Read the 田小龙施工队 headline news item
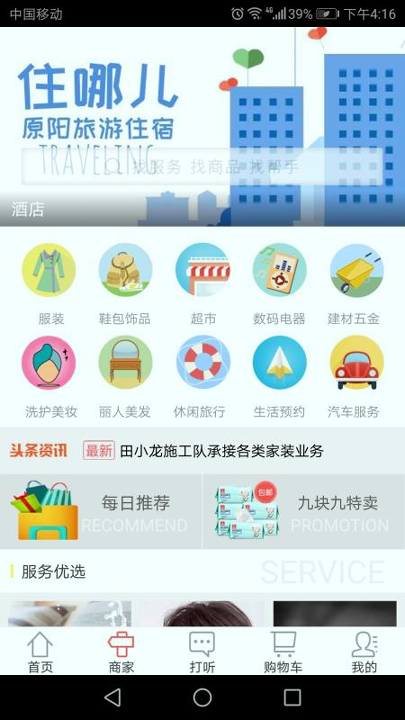 coord(221,451)
